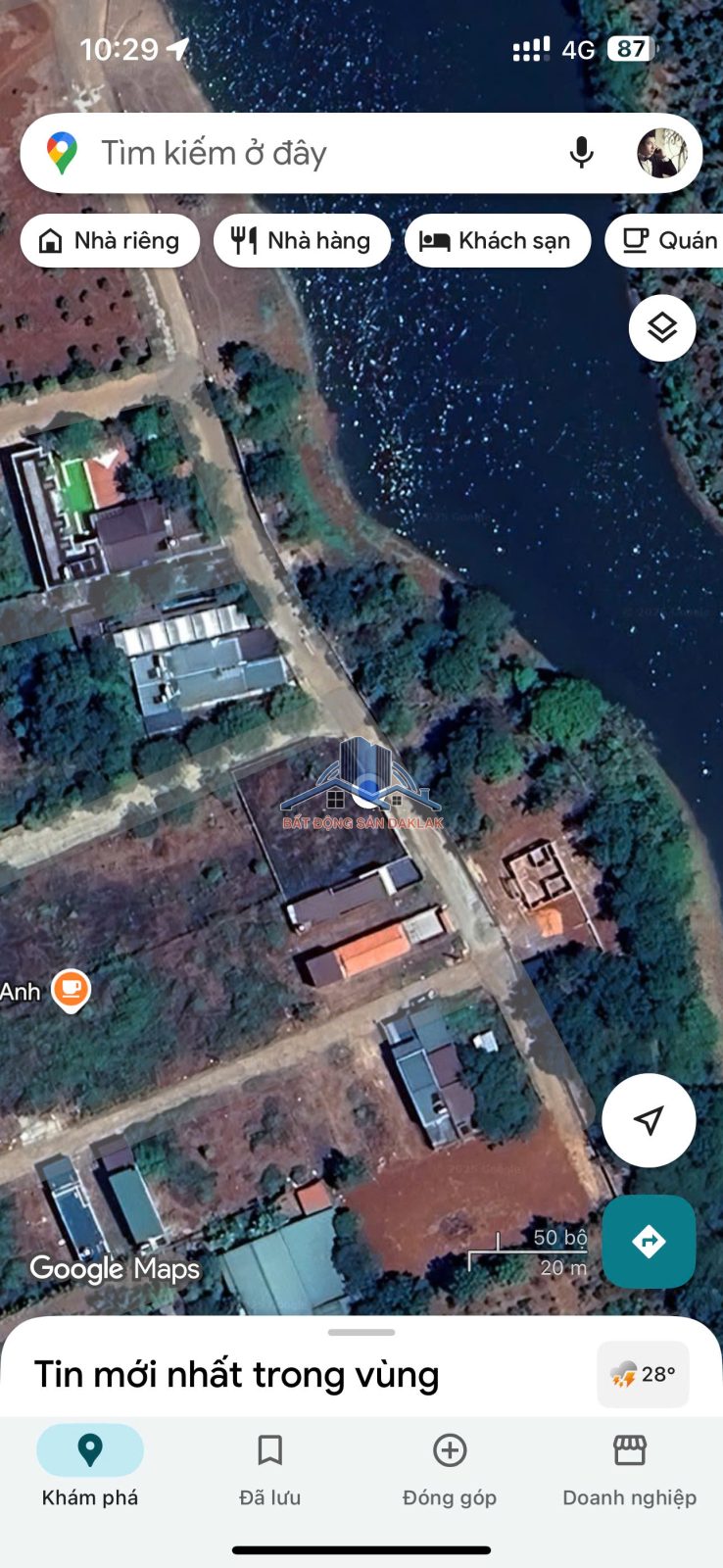The width and height of the screenshot is (723, 1568).
Task: Open the 28° weather widget
Action: [x=643, y=1374]
